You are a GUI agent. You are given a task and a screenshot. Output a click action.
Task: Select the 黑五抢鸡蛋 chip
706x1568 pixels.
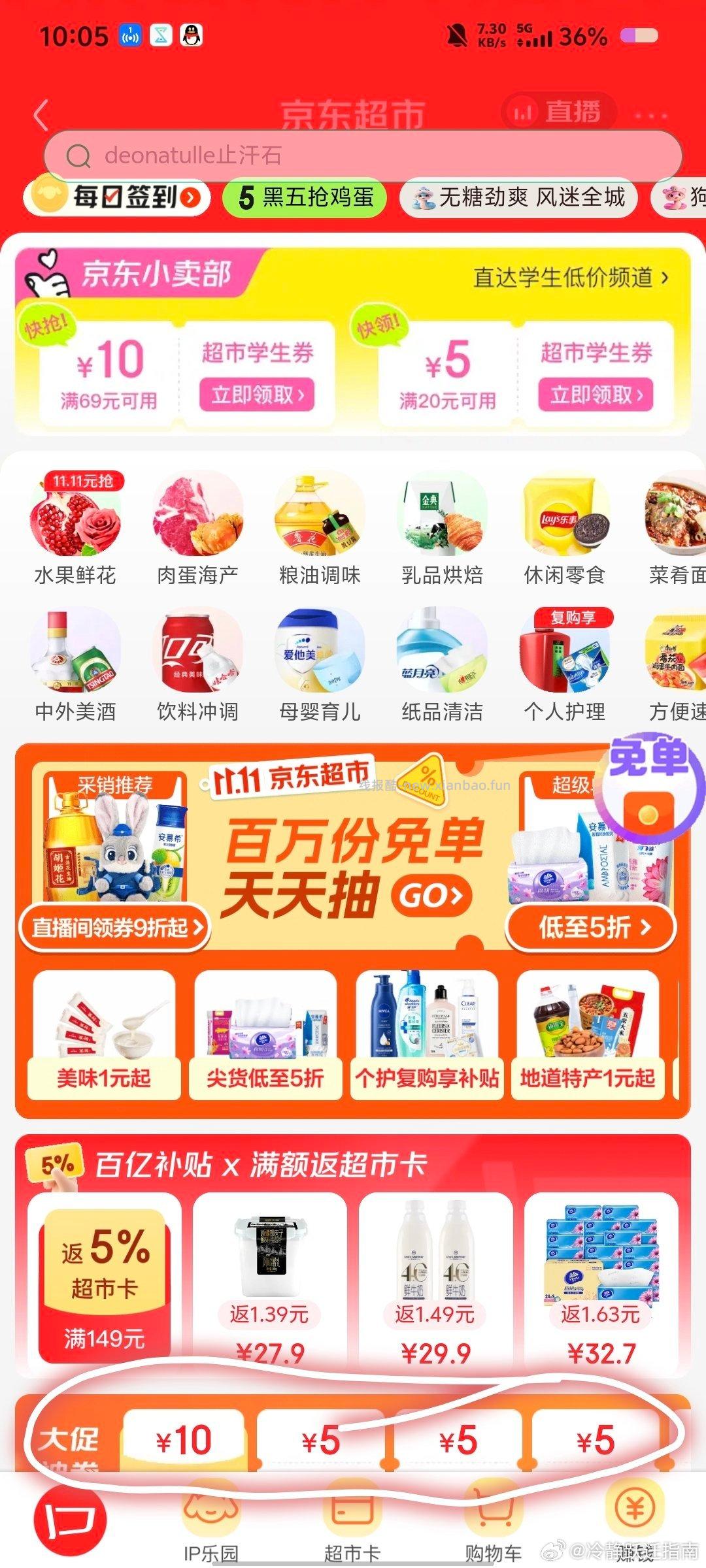pos(305,197)
